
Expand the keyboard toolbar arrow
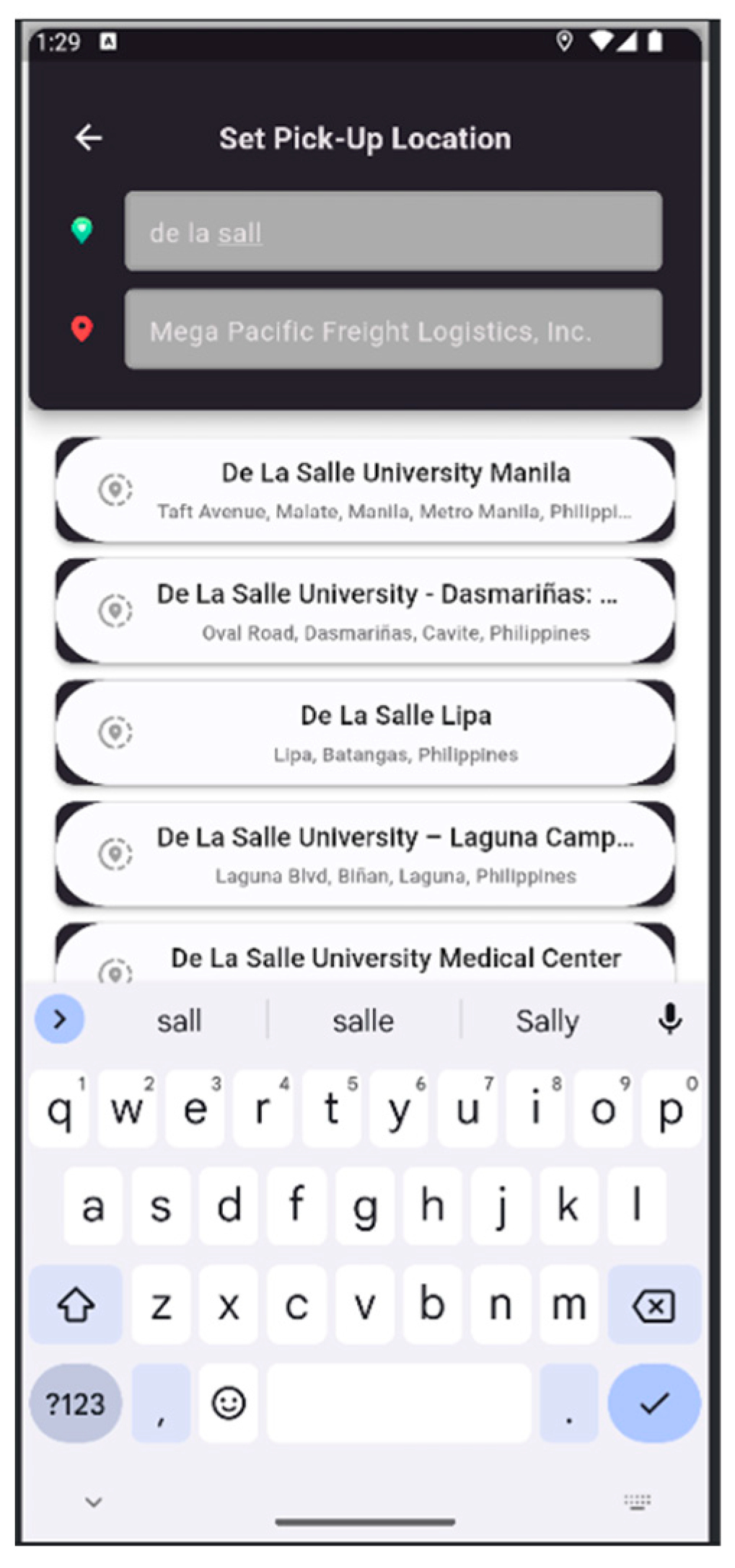(x=60, y=1019)
